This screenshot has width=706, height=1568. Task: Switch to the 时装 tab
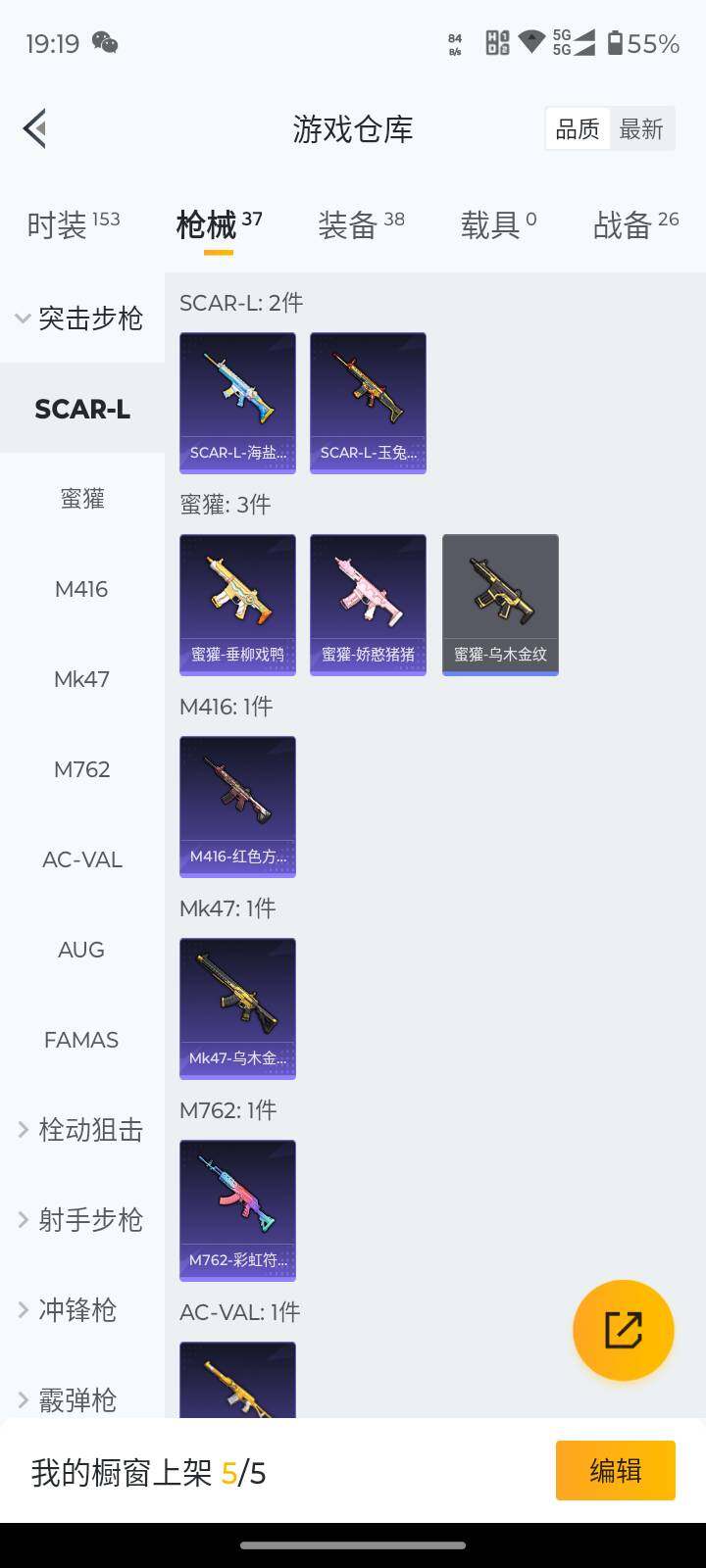click(x=74, y=225)
